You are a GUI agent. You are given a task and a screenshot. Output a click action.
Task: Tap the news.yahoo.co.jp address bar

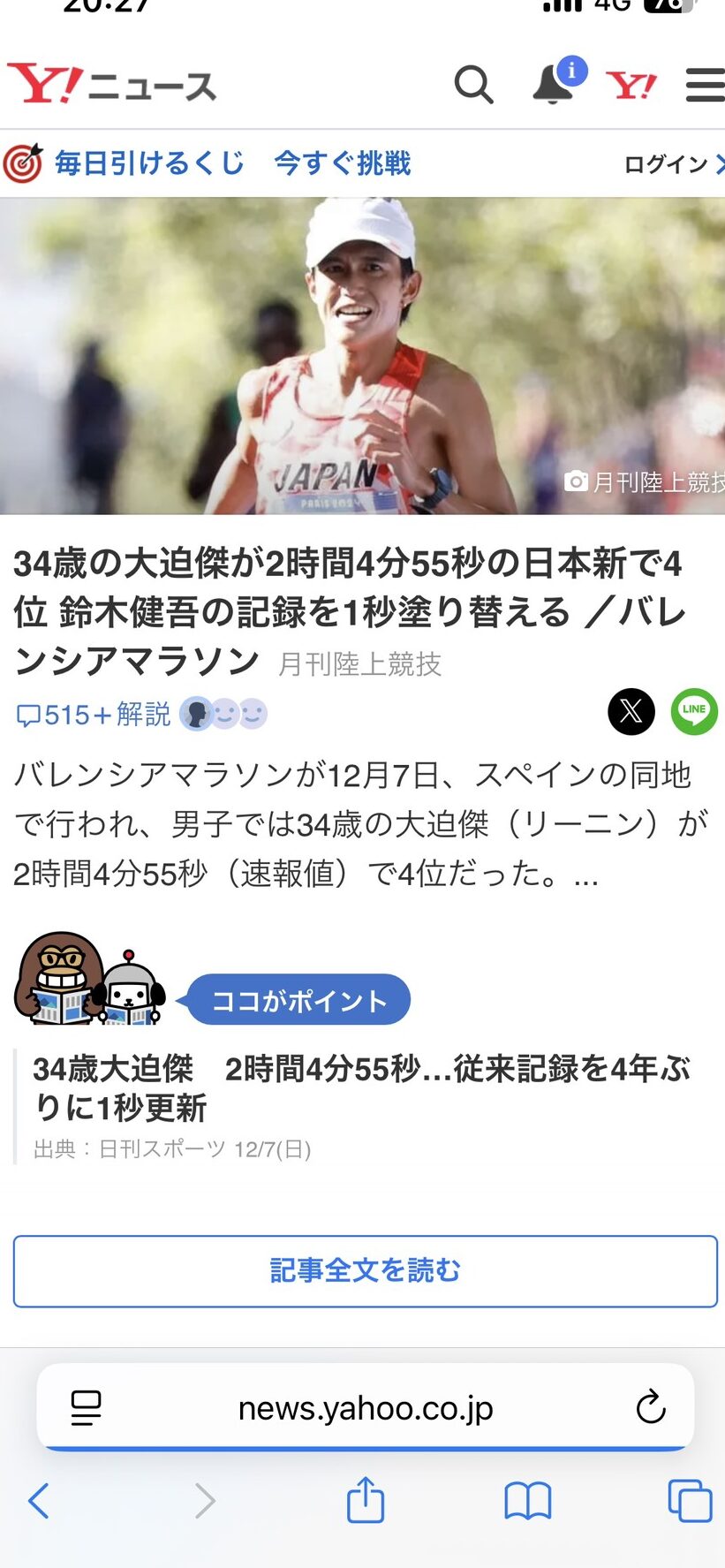365,1408
